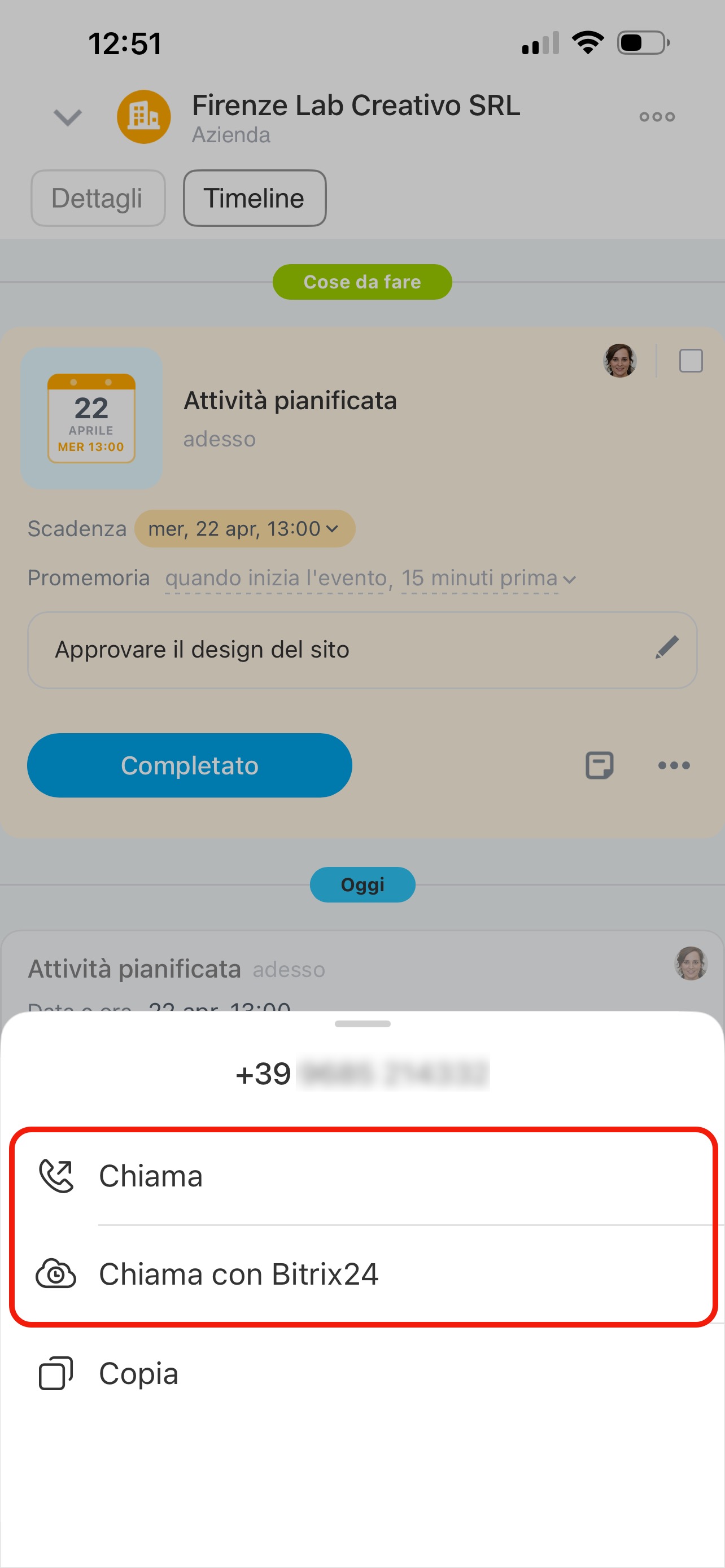Edit the note Approvare il design del sito
The height and width of the screenshot is (1568, 725).
[667, 647]
